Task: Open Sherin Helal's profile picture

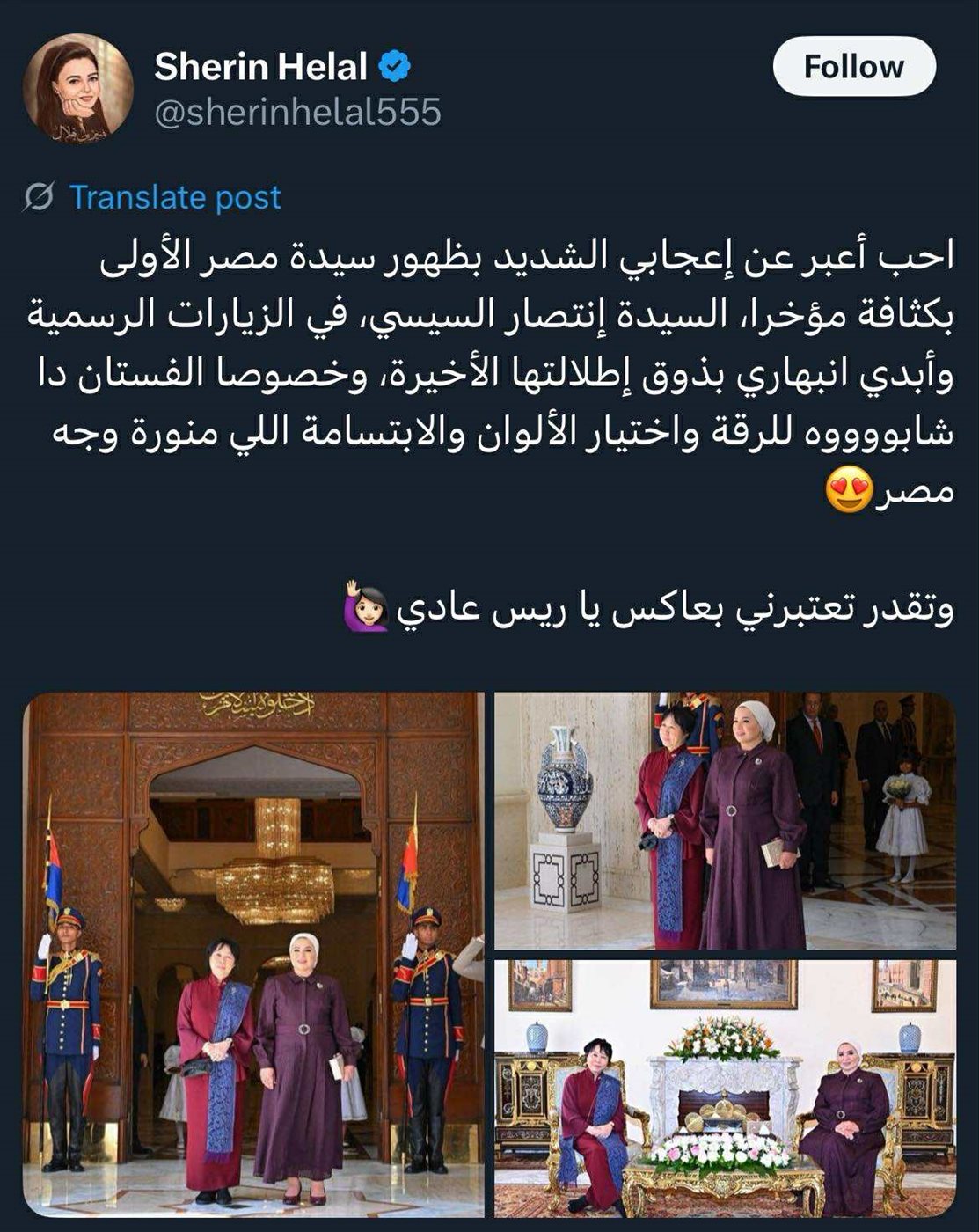Action: (77, 89)
